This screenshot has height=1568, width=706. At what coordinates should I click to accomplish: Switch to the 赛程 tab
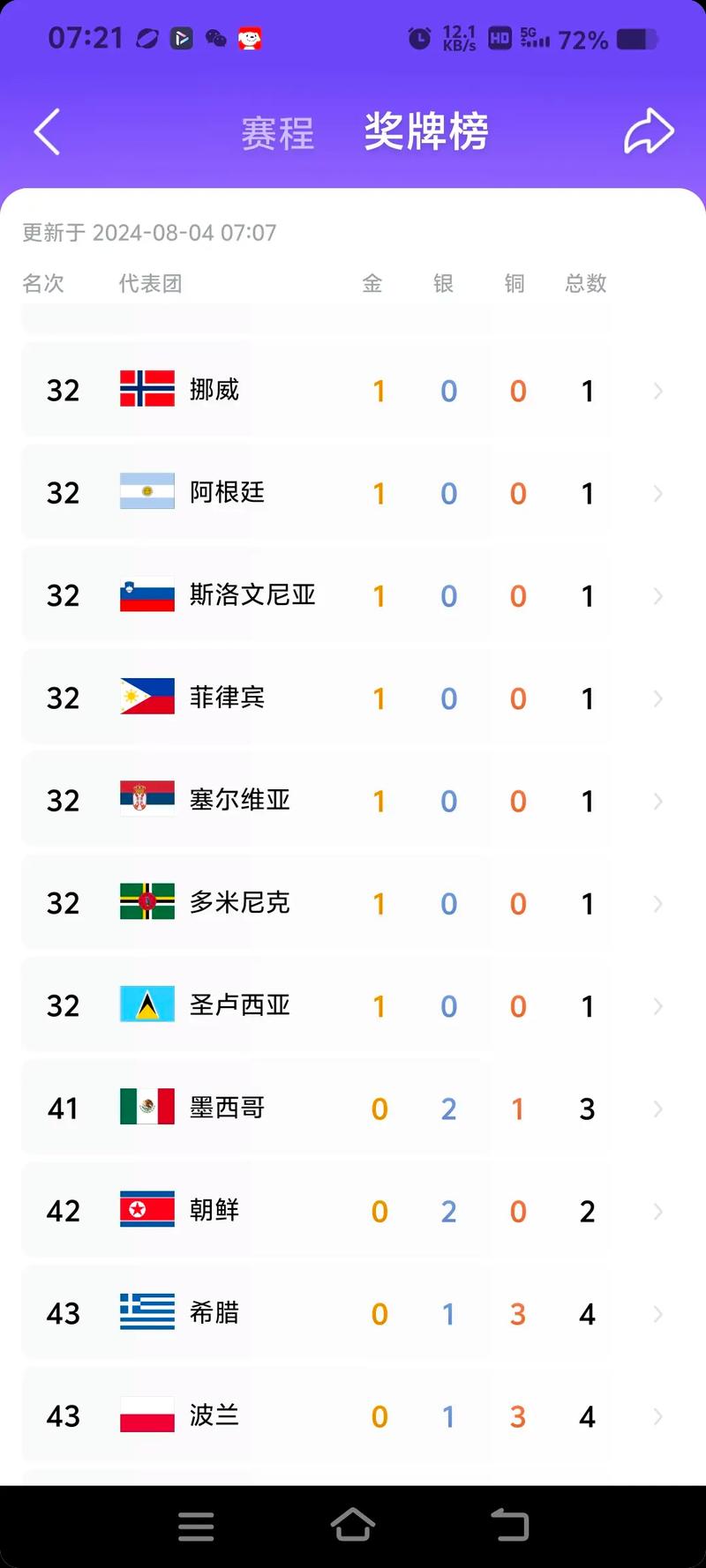click(x=277, y=133)
